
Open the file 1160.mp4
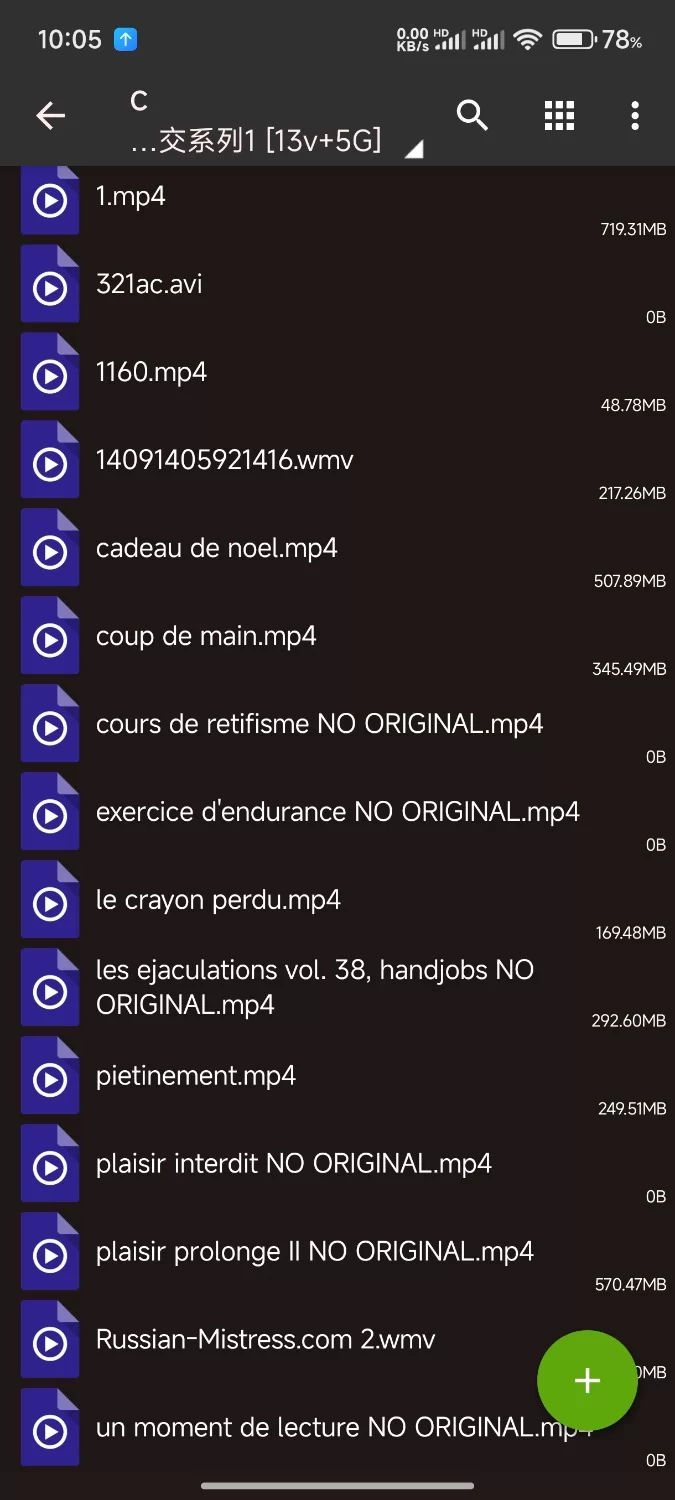tap(151, 373)
